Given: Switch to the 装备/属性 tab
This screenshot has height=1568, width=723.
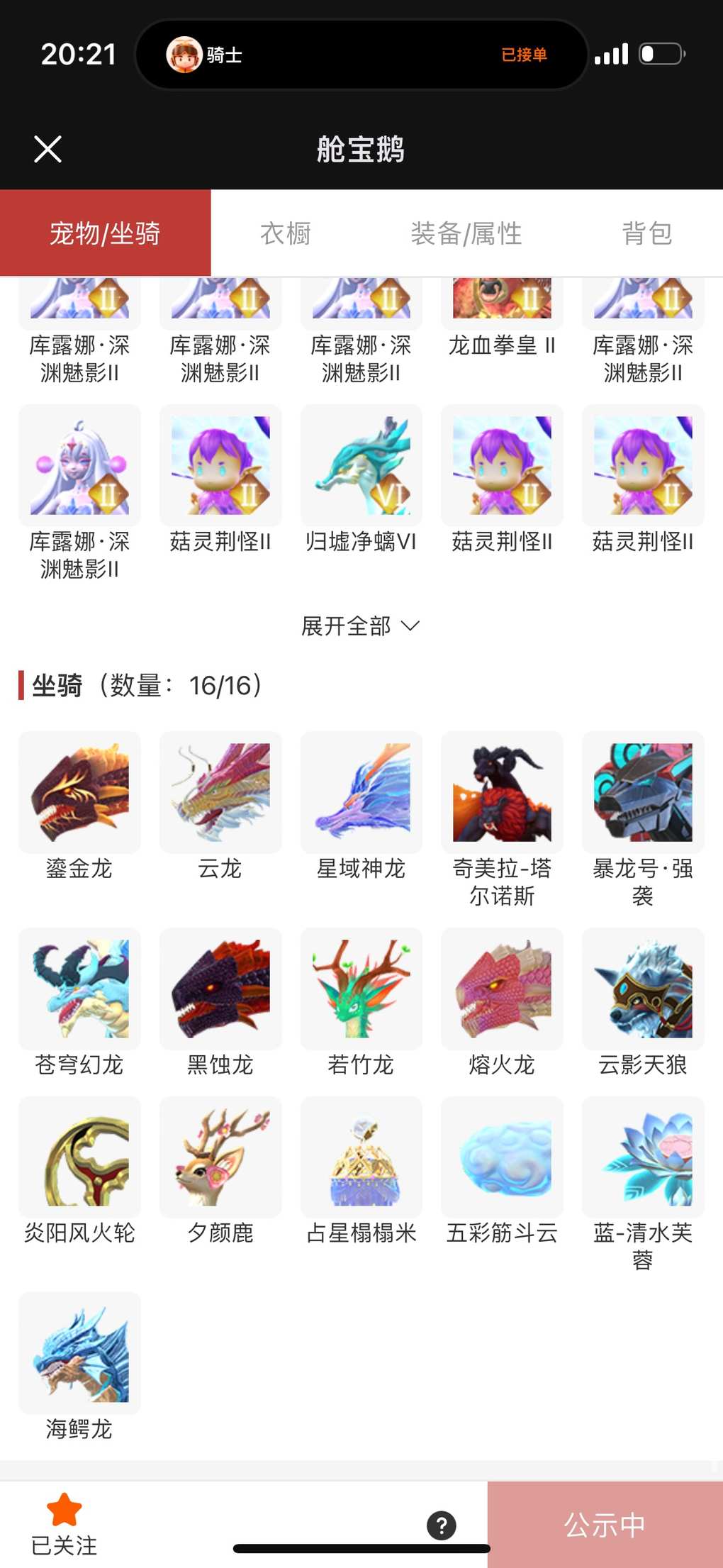Looking at the screenshot, I should coord(466,233).
